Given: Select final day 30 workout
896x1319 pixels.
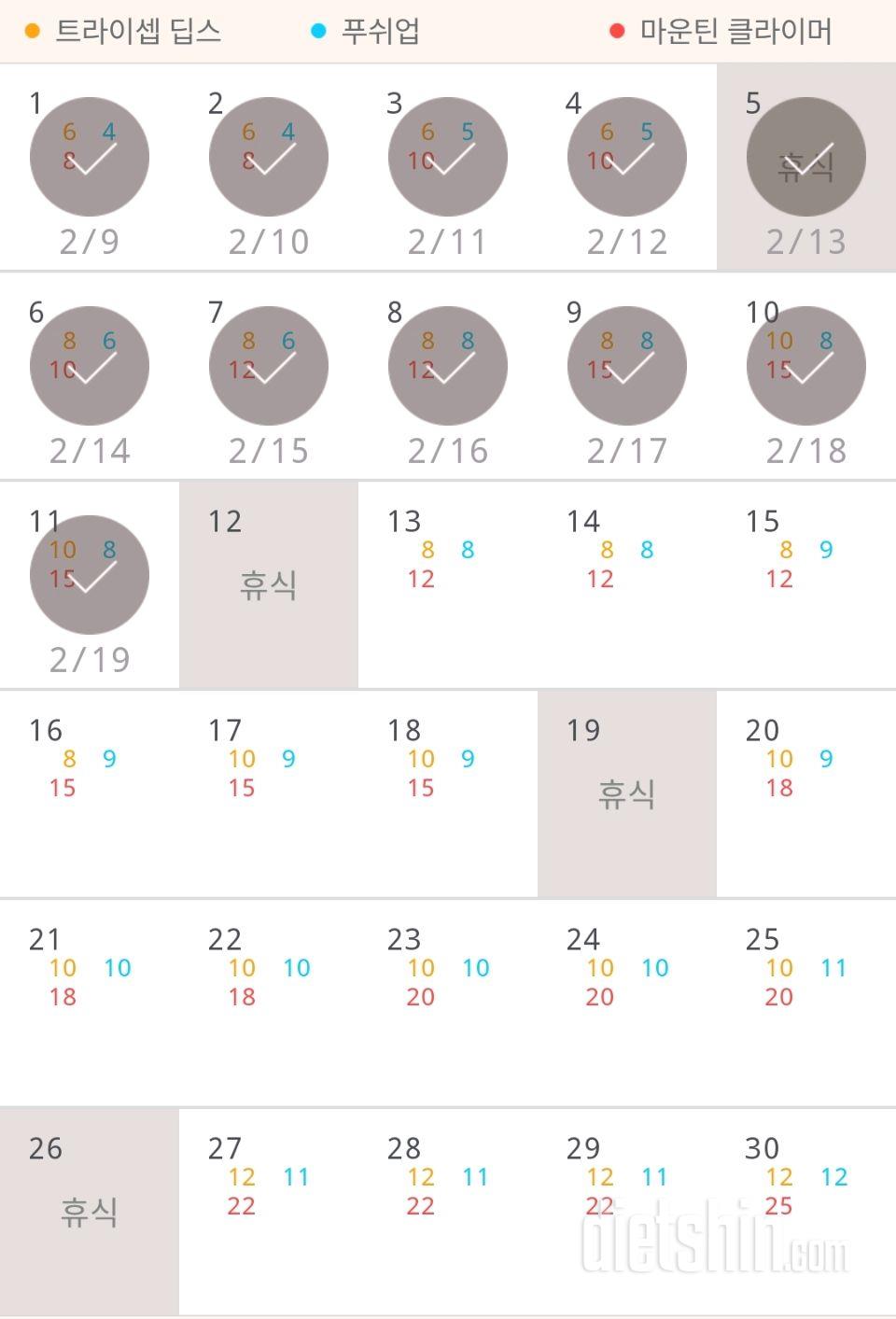Looking at the screenshot, I should click(805, 1212).
